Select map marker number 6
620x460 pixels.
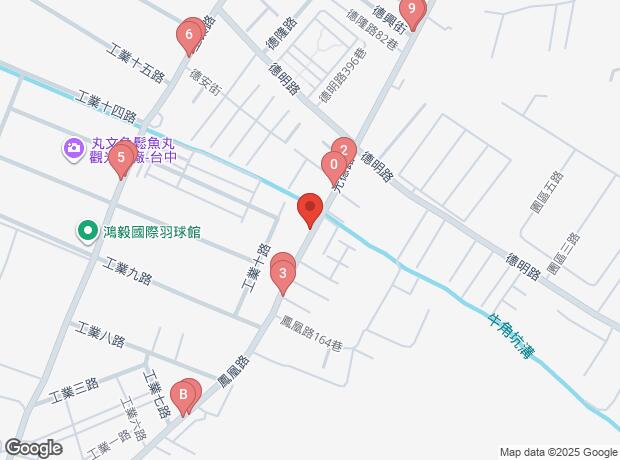tap(189, 39)
